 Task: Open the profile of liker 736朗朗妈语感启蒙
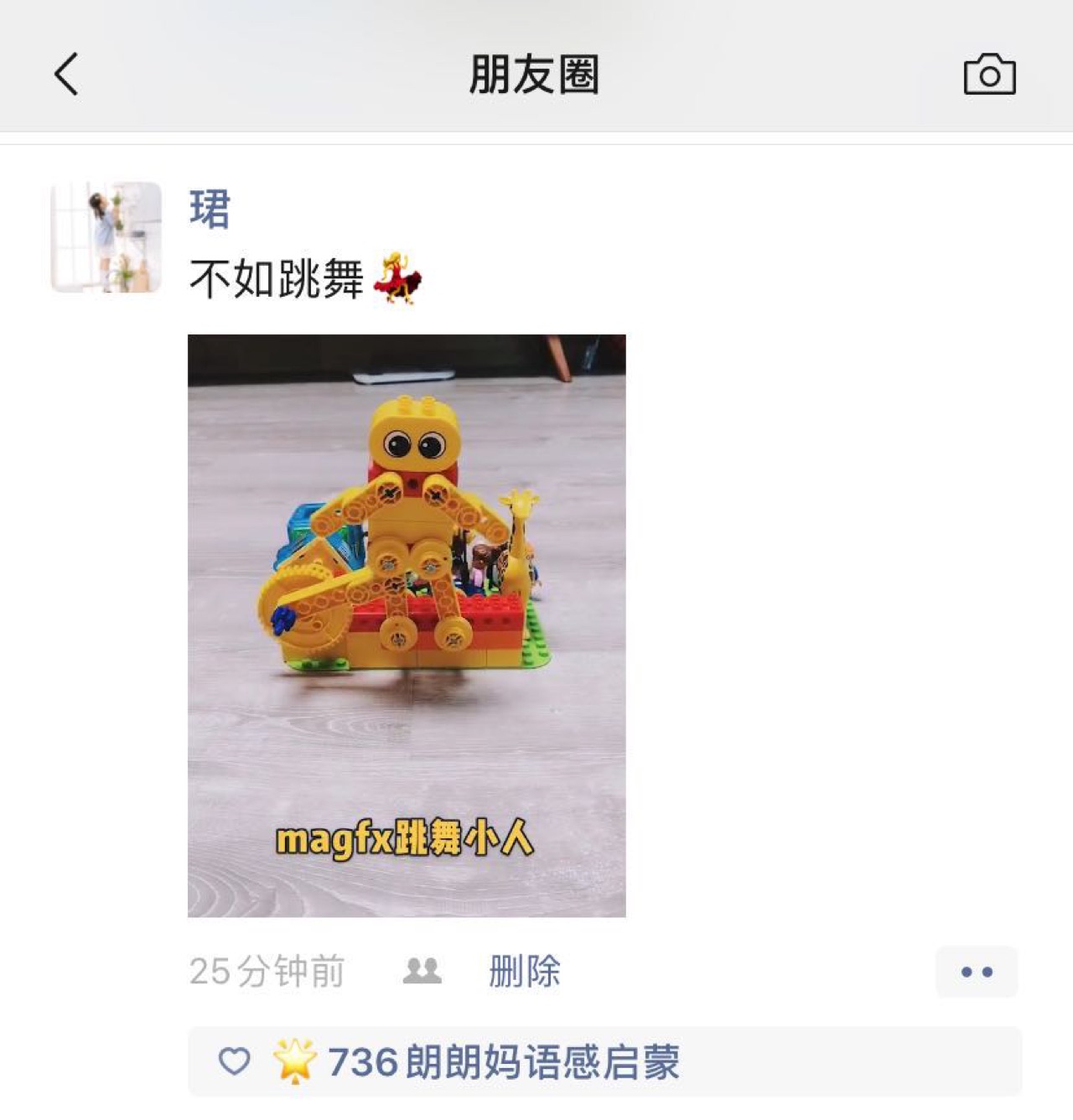click(503, 1062)
